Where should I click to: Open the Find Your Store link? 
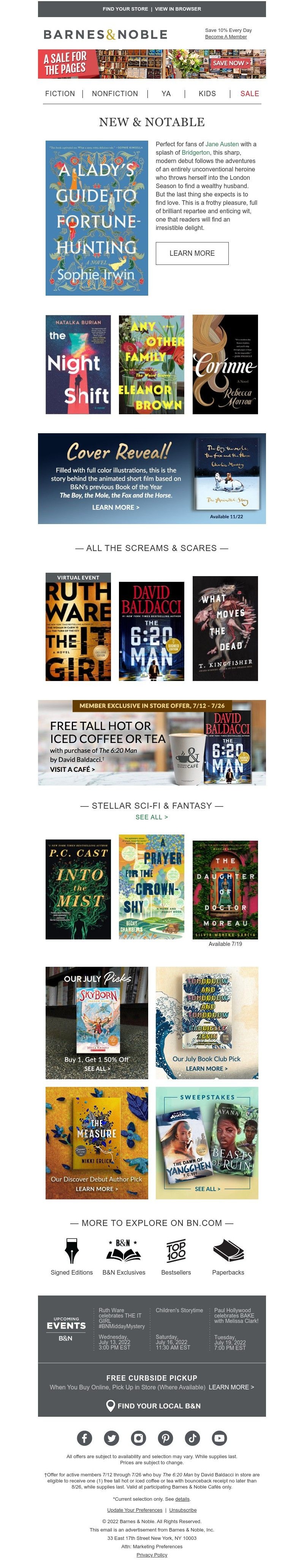125,9
